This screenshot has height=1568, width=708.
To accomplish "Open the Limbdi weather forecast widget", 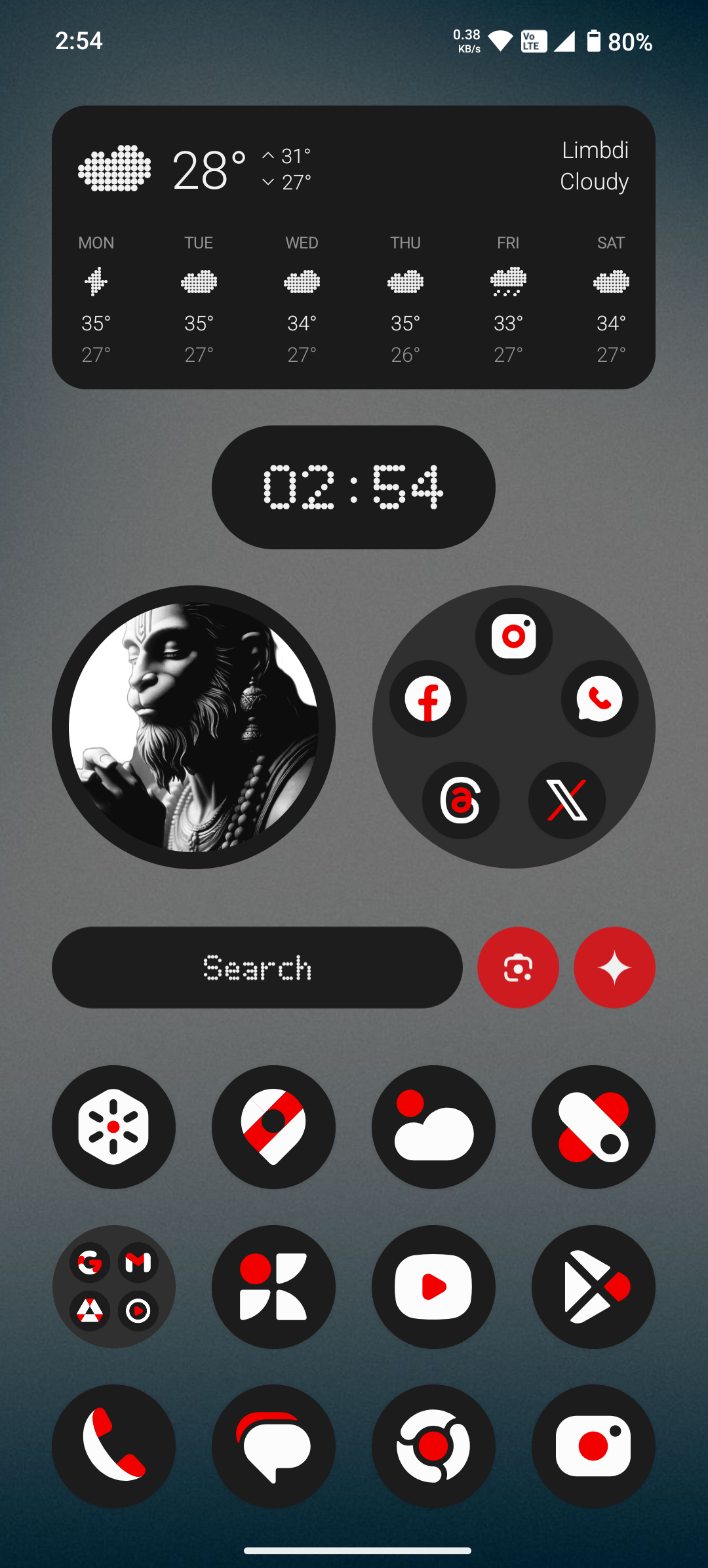I will click(353, 247).
